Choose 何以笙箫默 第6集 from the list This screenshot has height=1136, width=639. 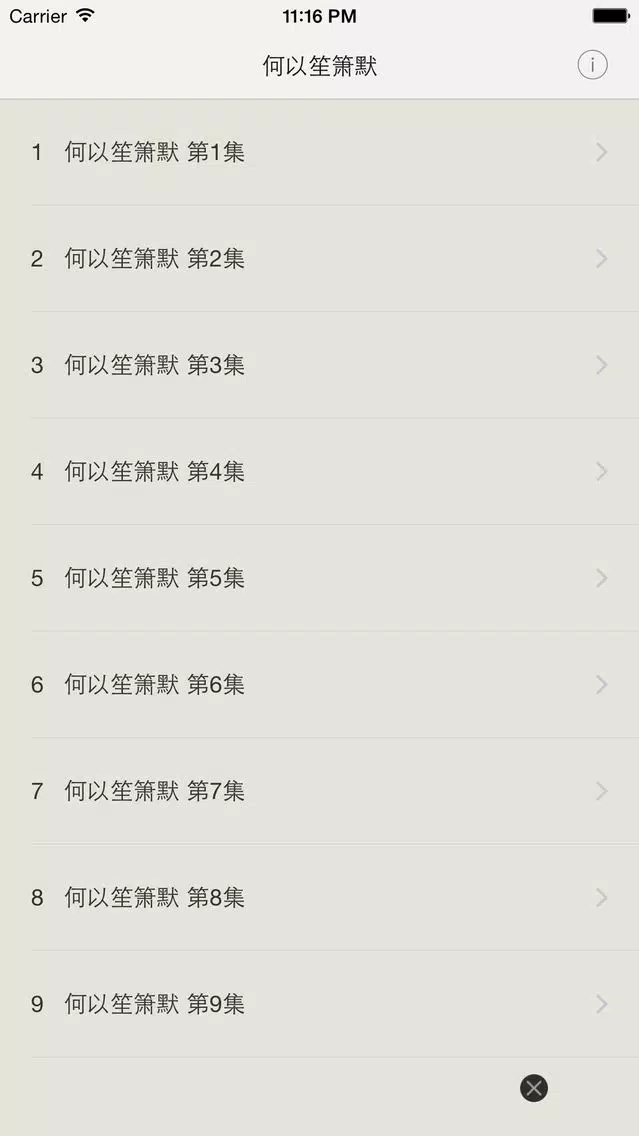click(x=320, y=685)
